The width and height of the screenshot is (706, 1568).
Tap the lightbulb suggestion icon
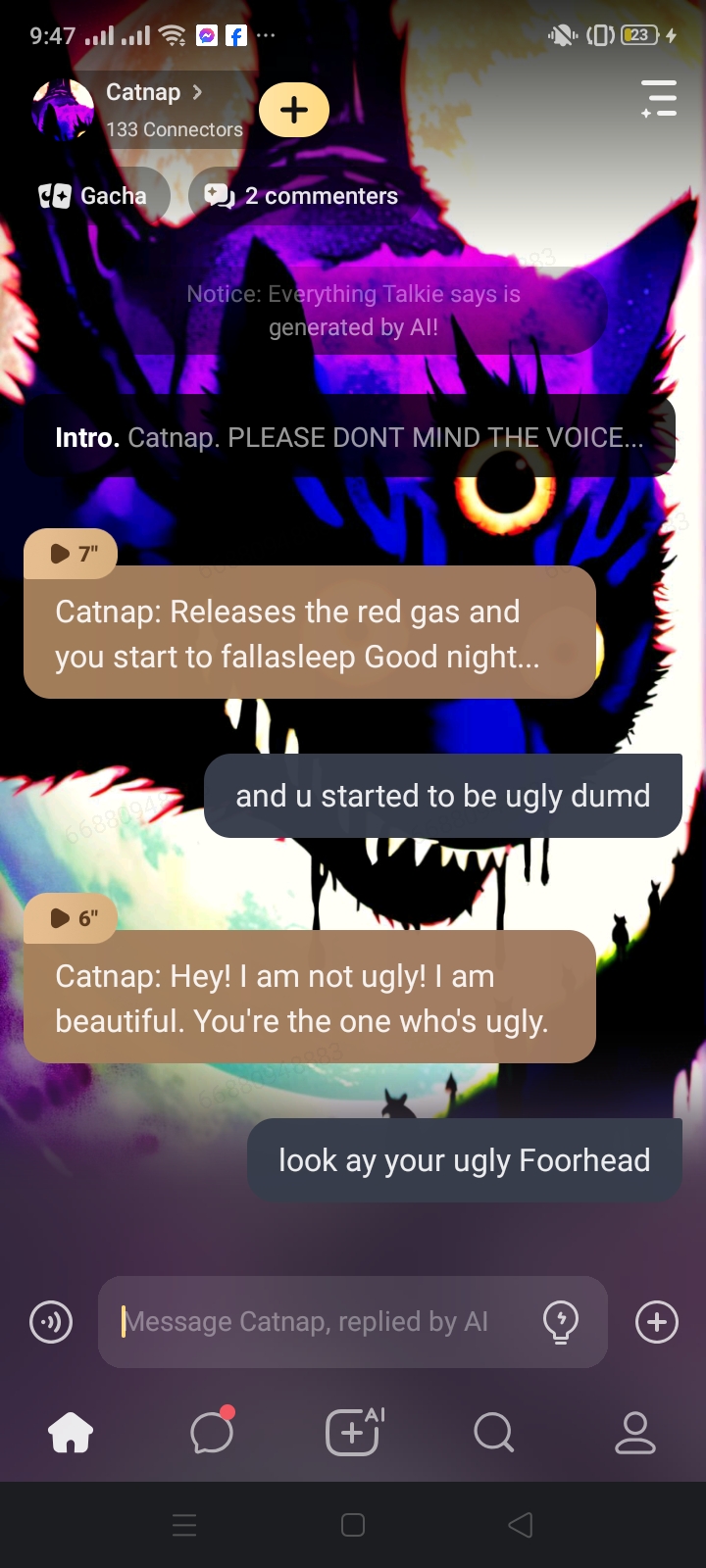561,1322
